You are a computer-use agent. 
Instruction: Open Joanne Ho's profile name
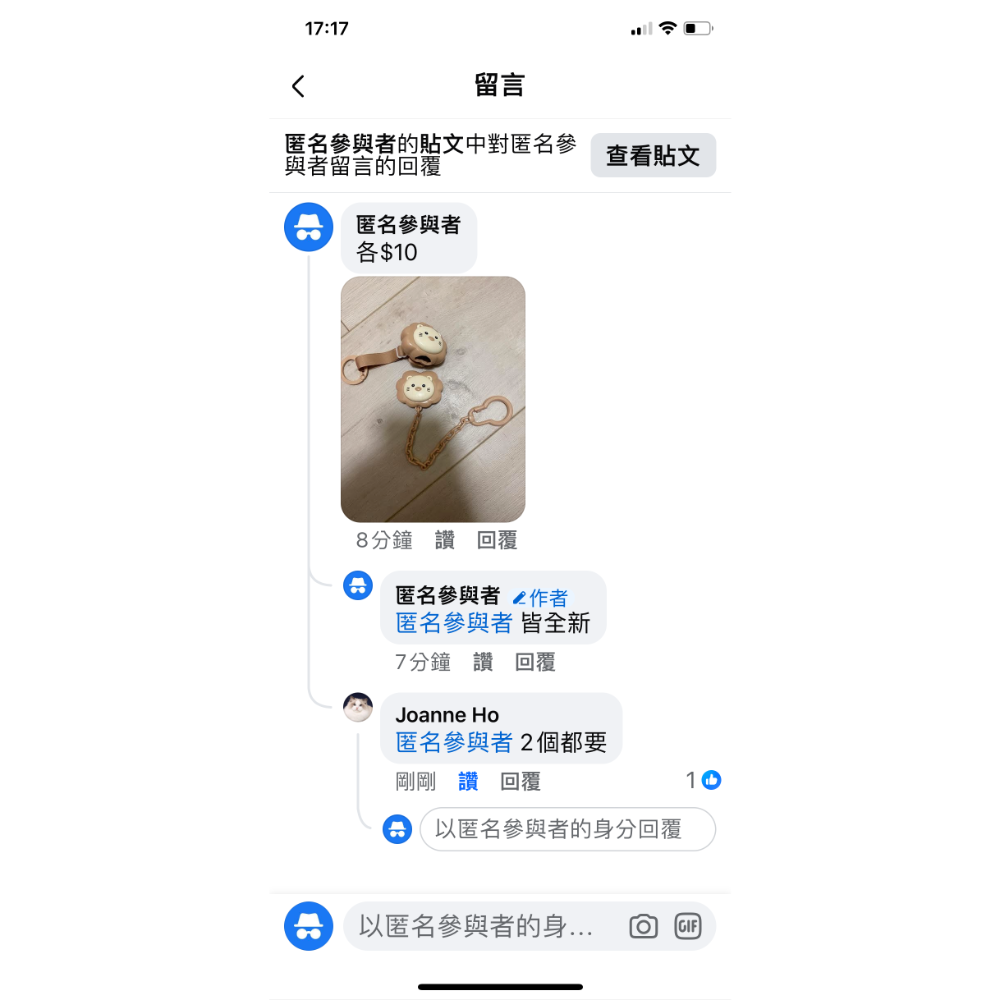click(447, 715)
